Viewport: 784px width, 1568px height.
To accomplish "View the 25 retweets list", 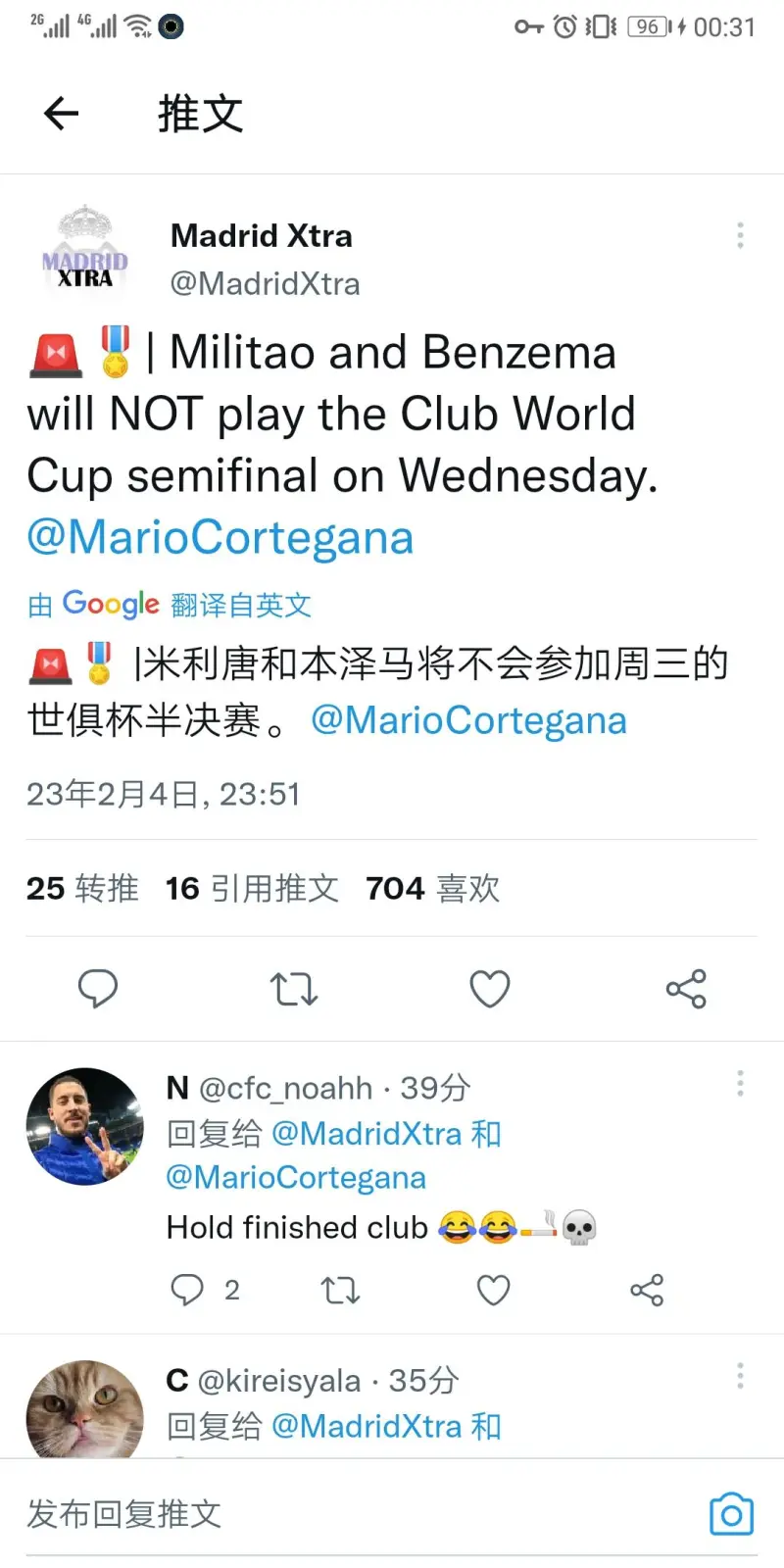I will point(82,888).
